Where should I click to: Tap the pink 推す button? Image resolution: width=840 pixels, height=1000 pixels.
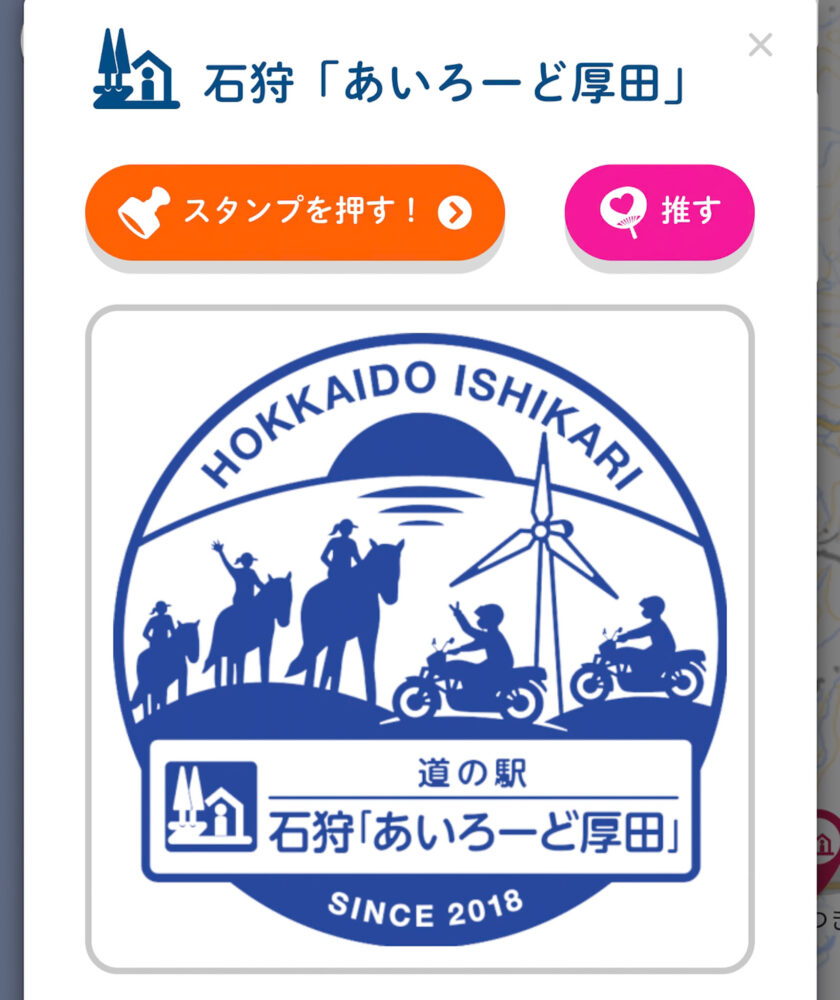[659, 212]
